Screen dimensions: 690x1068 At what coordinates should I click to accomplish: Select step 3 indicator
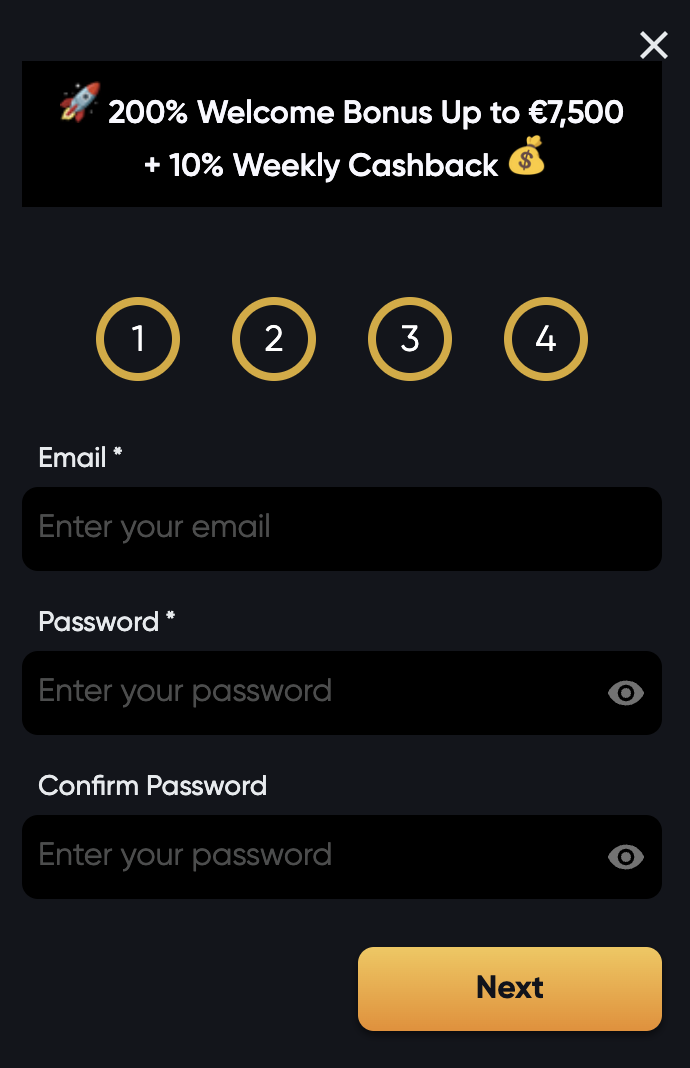point(410,340)
